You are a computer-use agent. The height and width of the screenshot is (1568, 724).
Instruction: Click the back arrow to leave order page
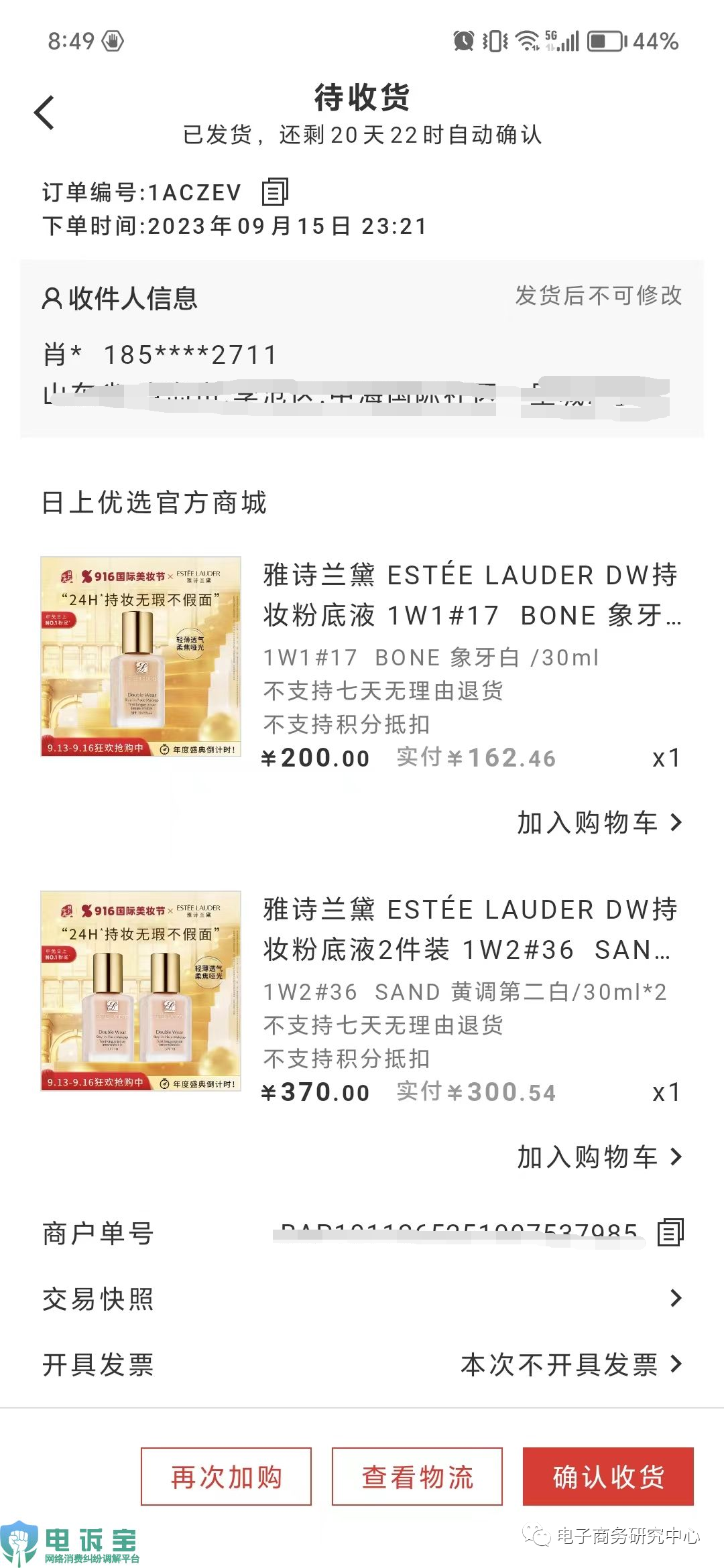pyautogui.click(x=45, y=113)
